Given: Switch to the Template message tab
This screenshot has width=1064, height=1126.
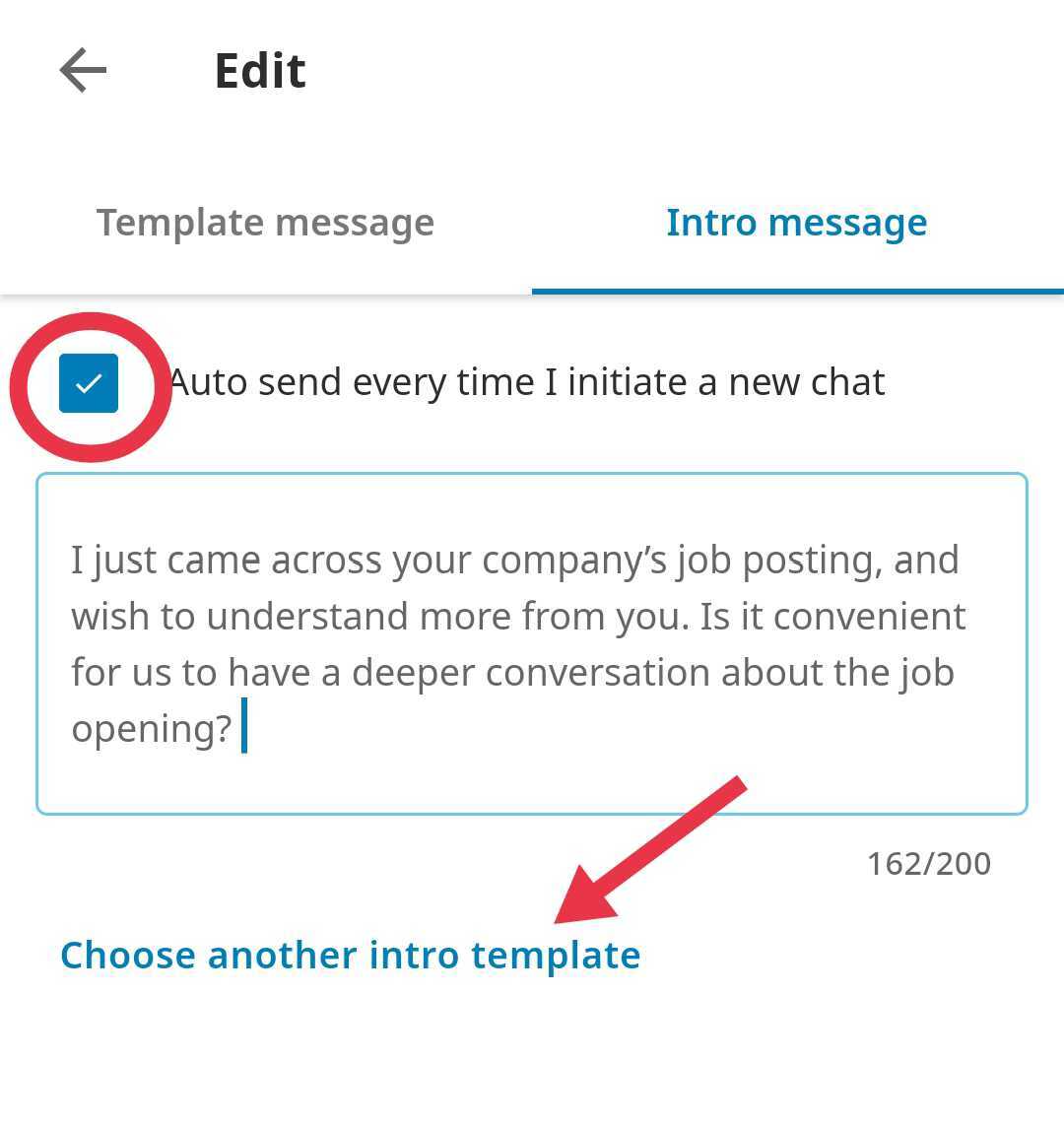Looking at the screenshot, I should tap(265, 223).
